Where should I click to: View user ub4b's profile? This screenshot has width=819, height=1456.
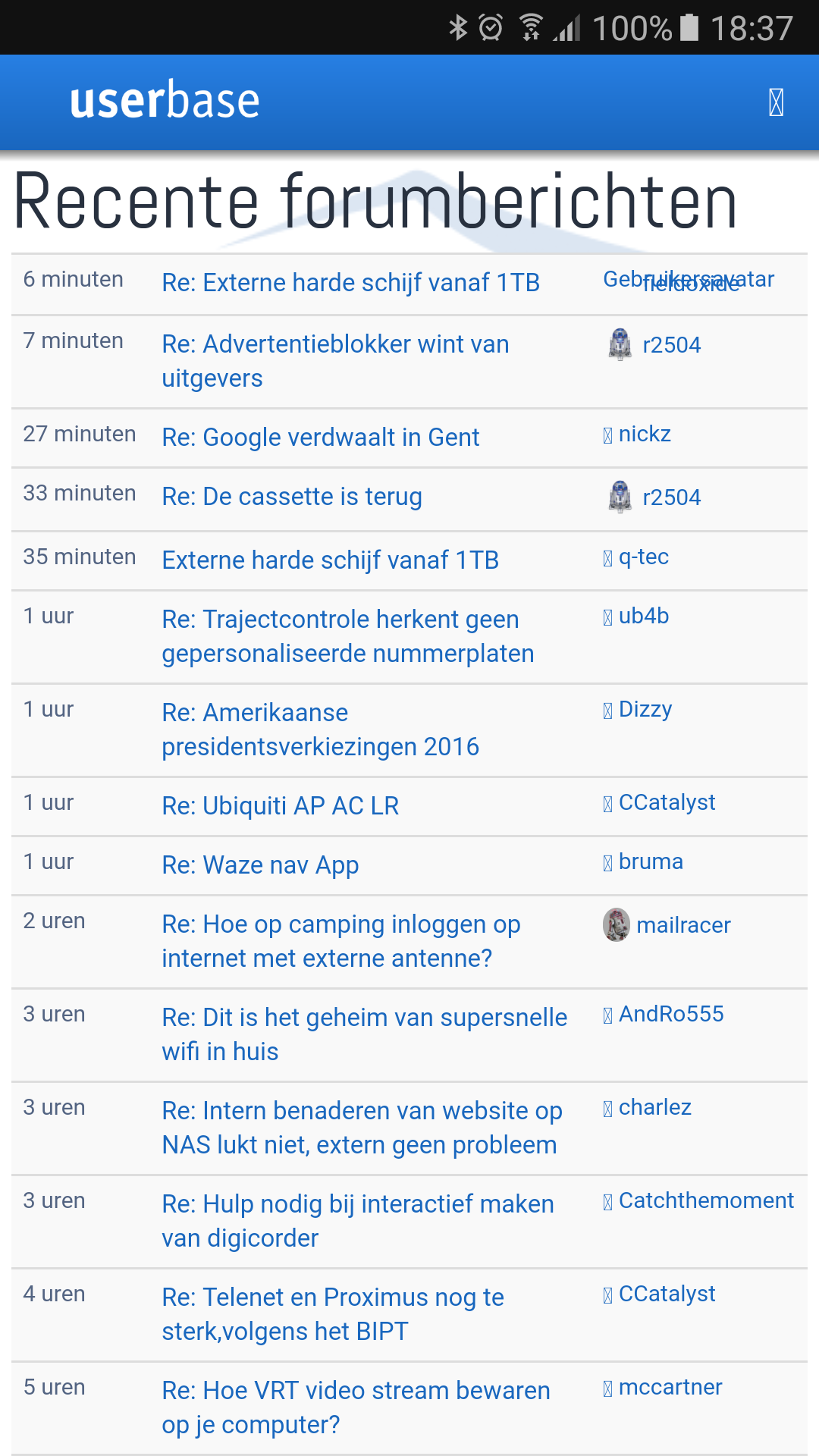[x=643, y=617]
